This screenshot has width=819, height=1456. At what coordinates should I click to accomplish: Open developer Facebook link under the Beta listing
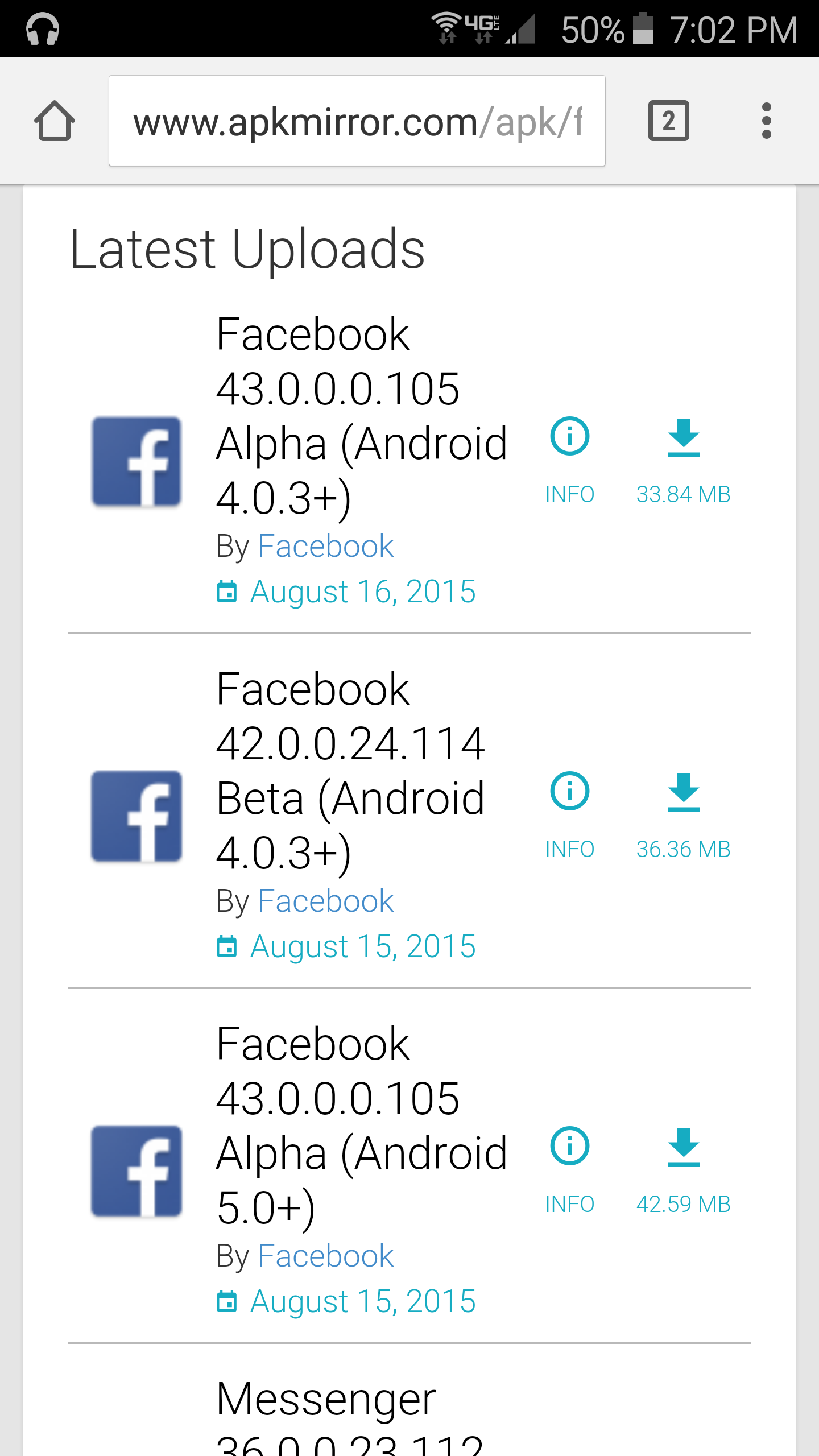coord(325,901)
